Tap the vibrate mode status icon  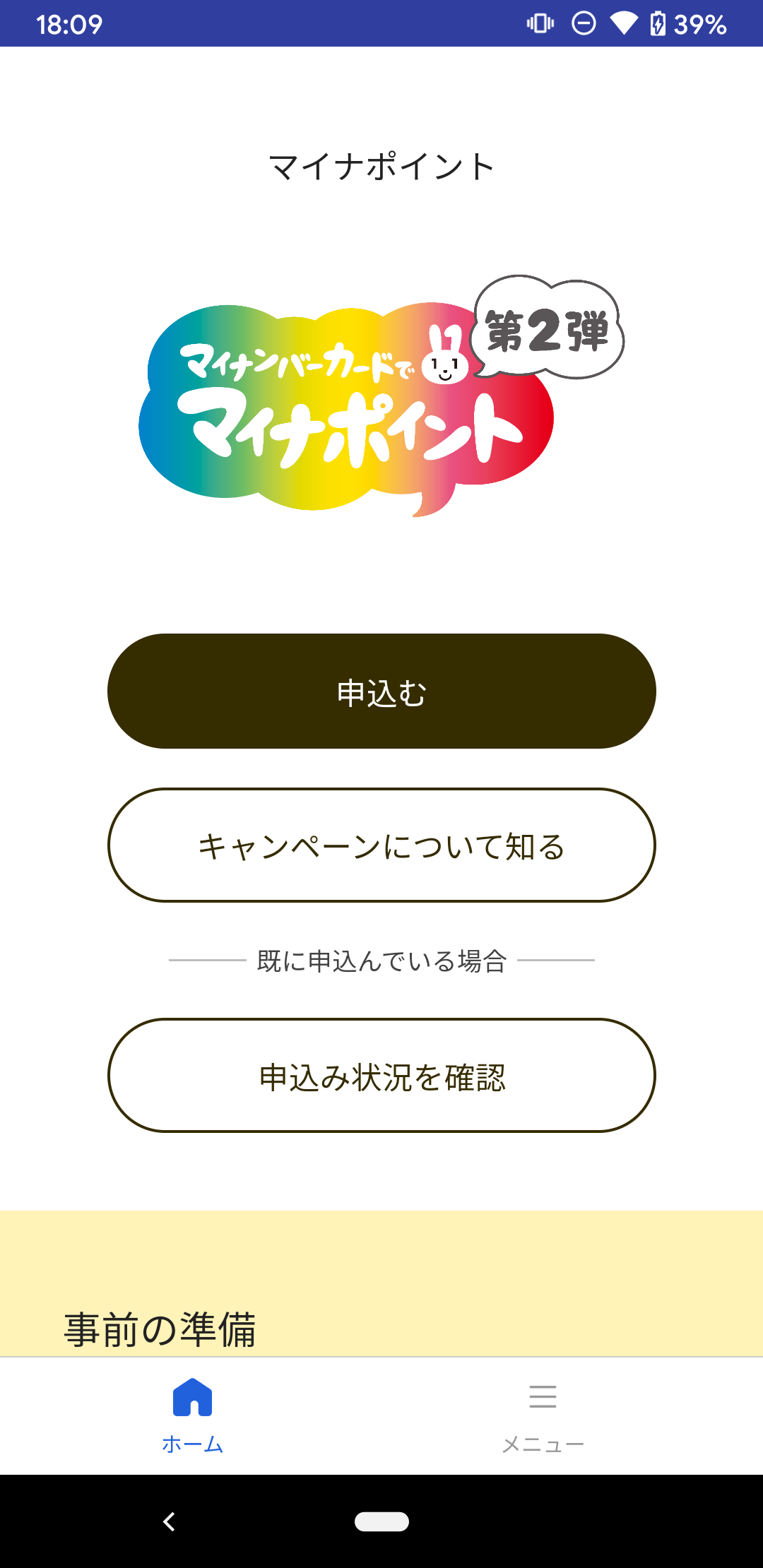tap(539, 25)
